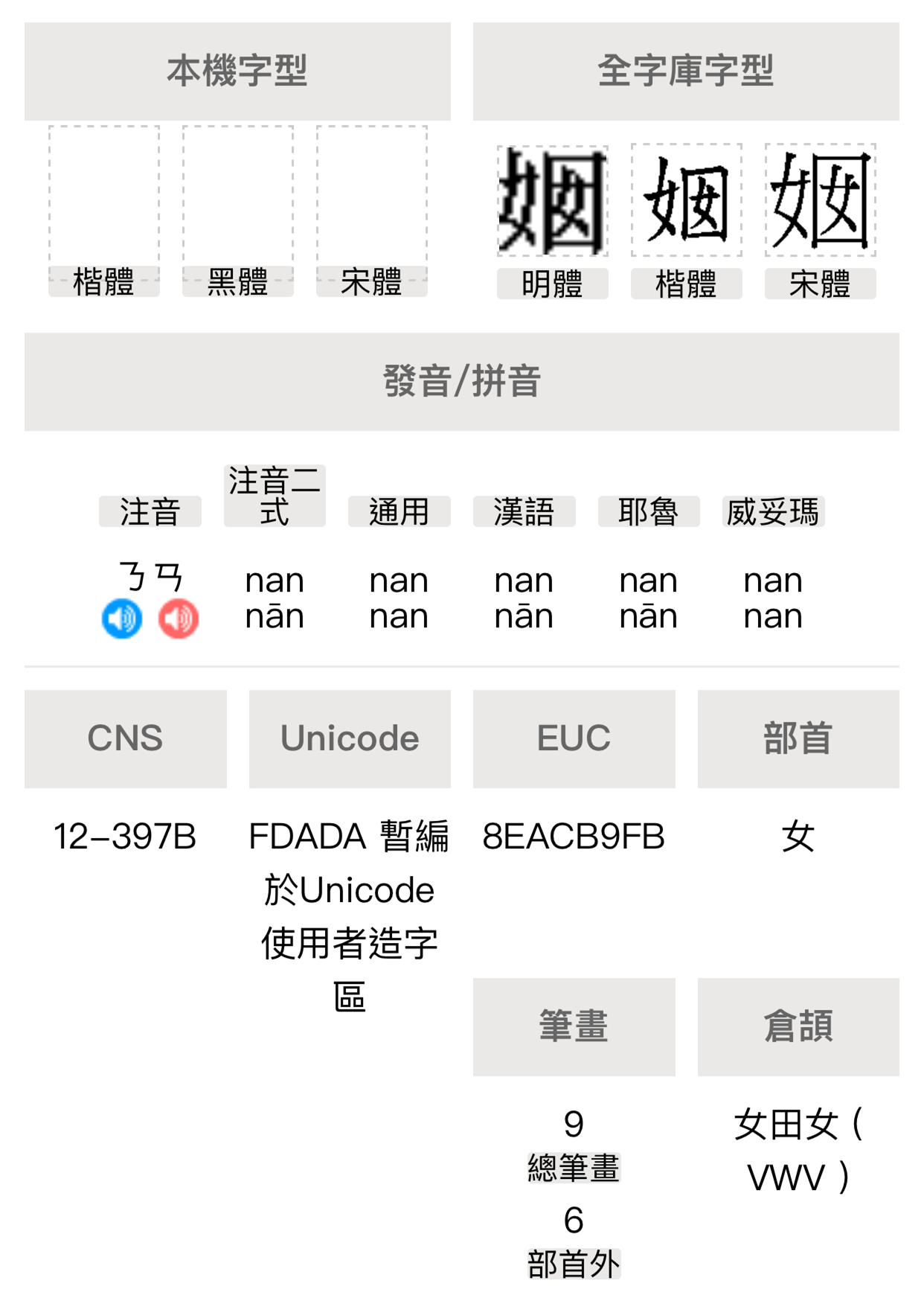Play the blue pronunciation audio for ㄋㄢ

pos(122,618)
